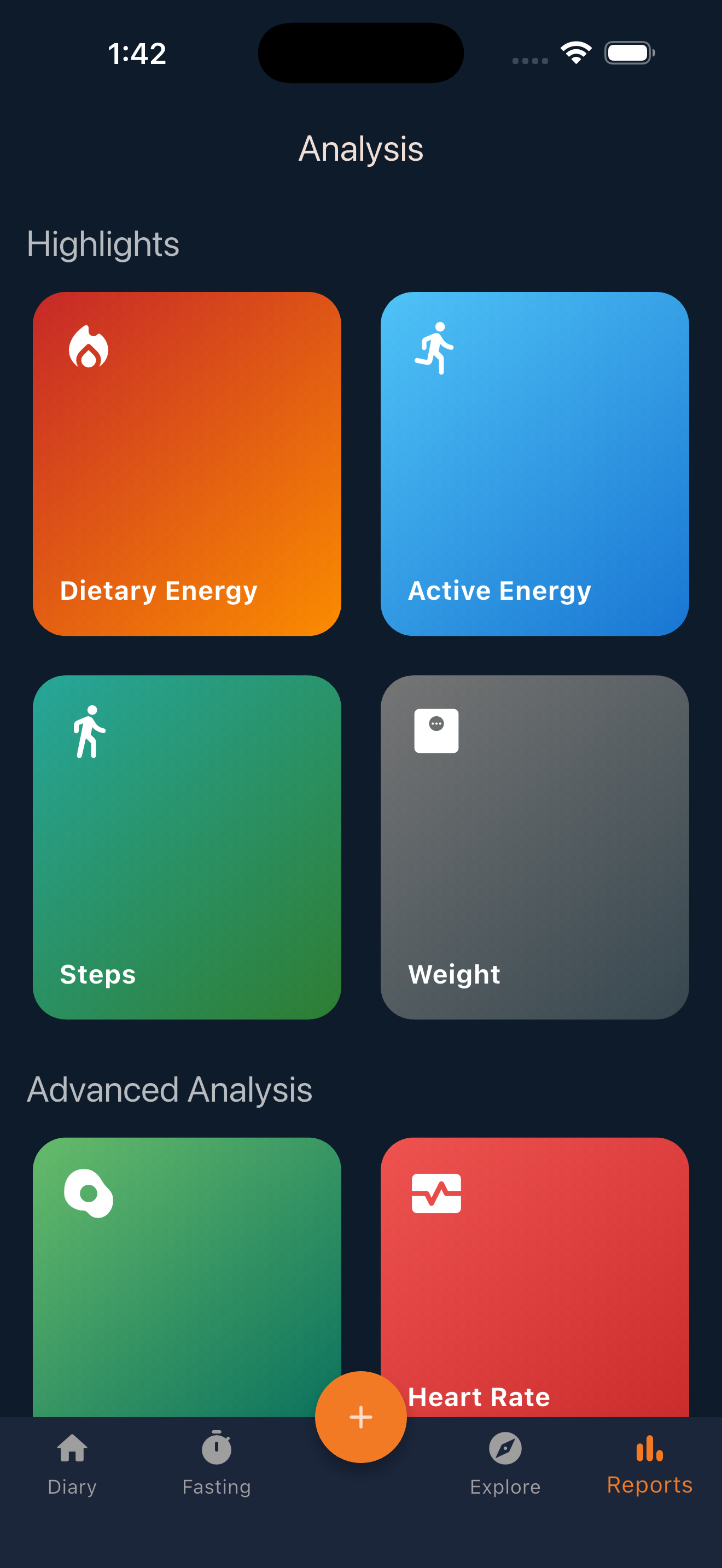Viewport: 722px width, 1568px height.
Task: Tap the heartbeat monitor icon on Heart Rate card
Action: point(436,1192)
